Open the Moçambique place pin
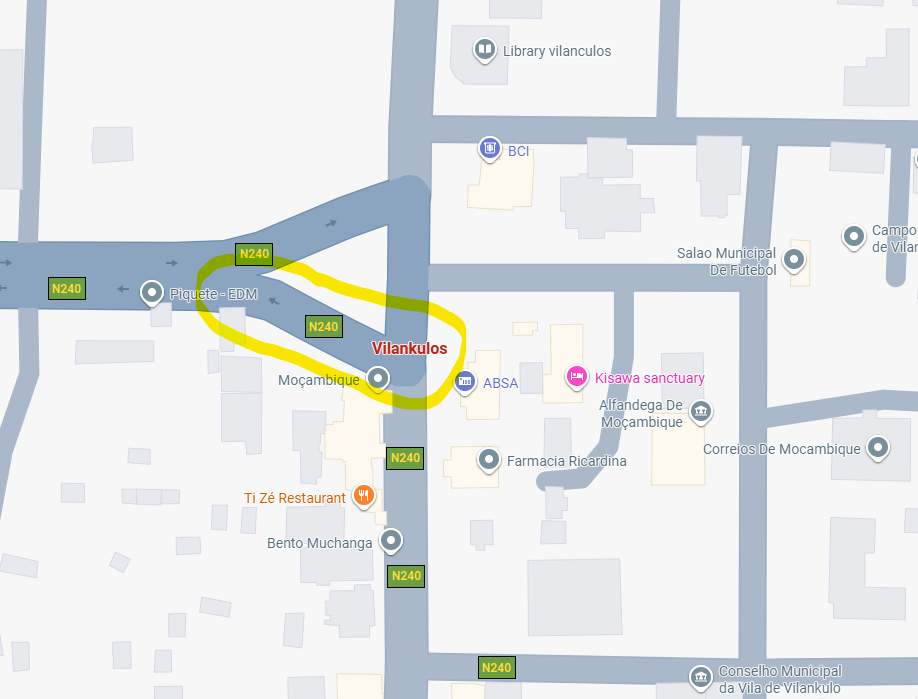 378,378
